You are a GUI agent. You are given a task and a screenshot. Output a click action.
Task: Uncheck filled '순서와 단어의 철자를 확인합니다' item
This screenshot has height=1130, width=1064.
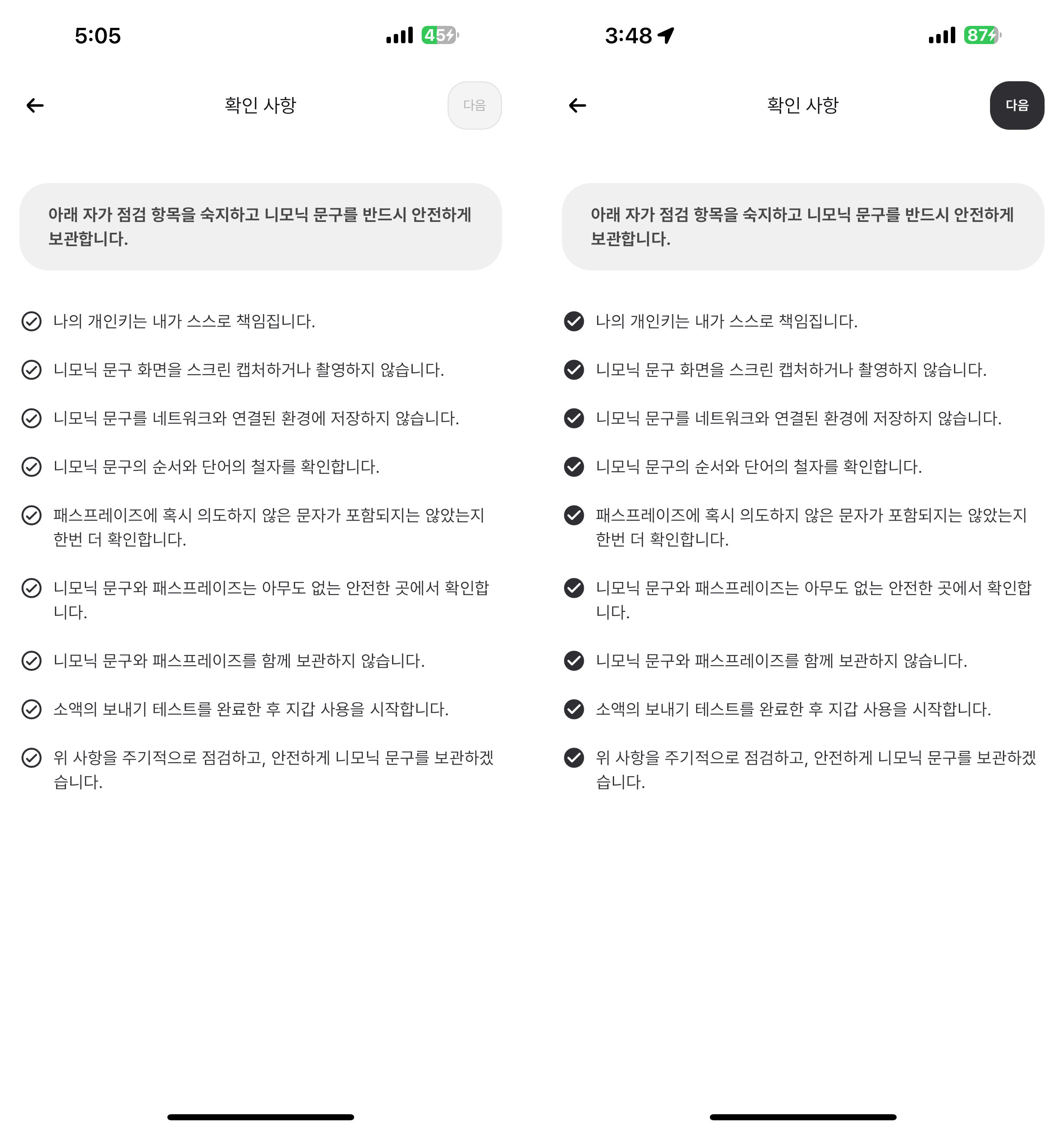click(574, 467)
